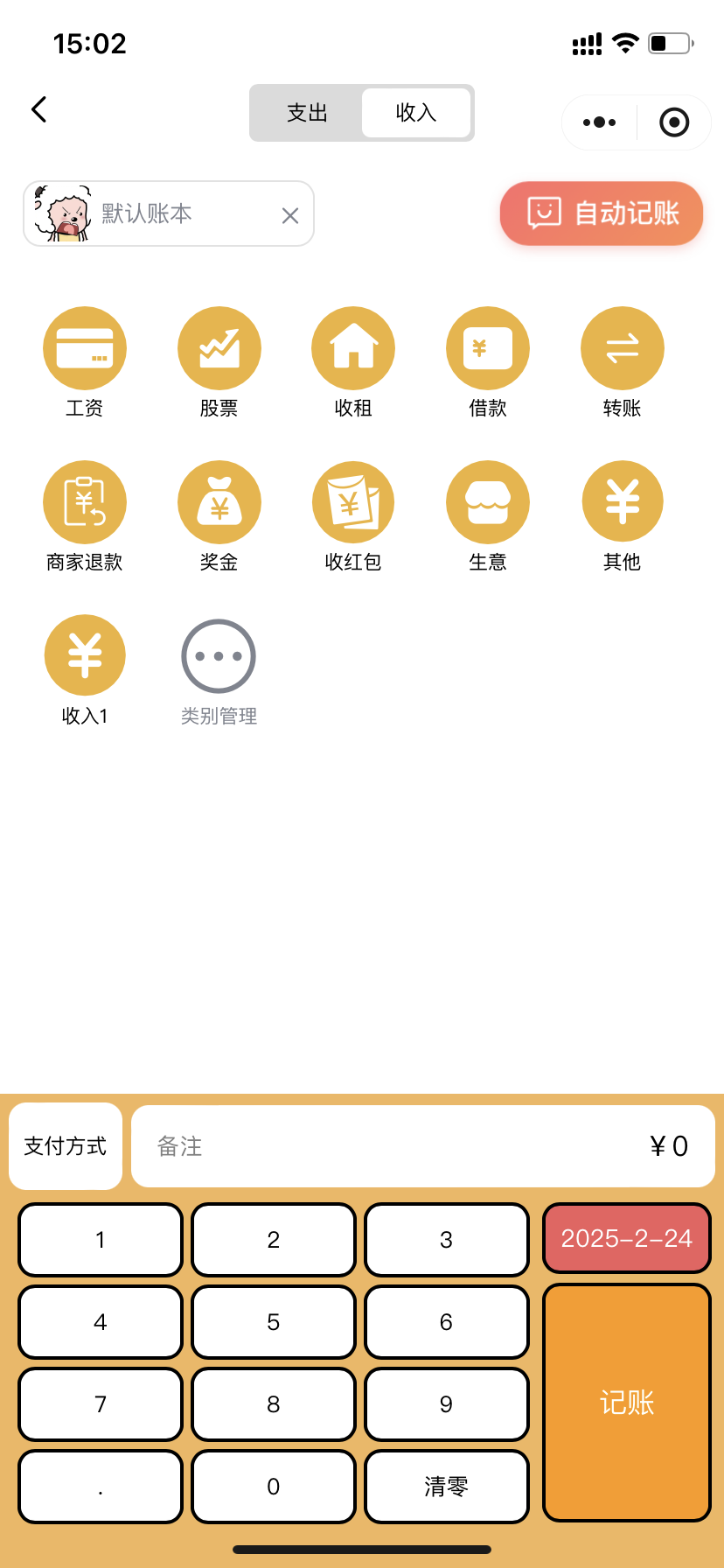Change the date 2025-2-24
Screen dimensions: 724x1568
[x=627, y=1239]
